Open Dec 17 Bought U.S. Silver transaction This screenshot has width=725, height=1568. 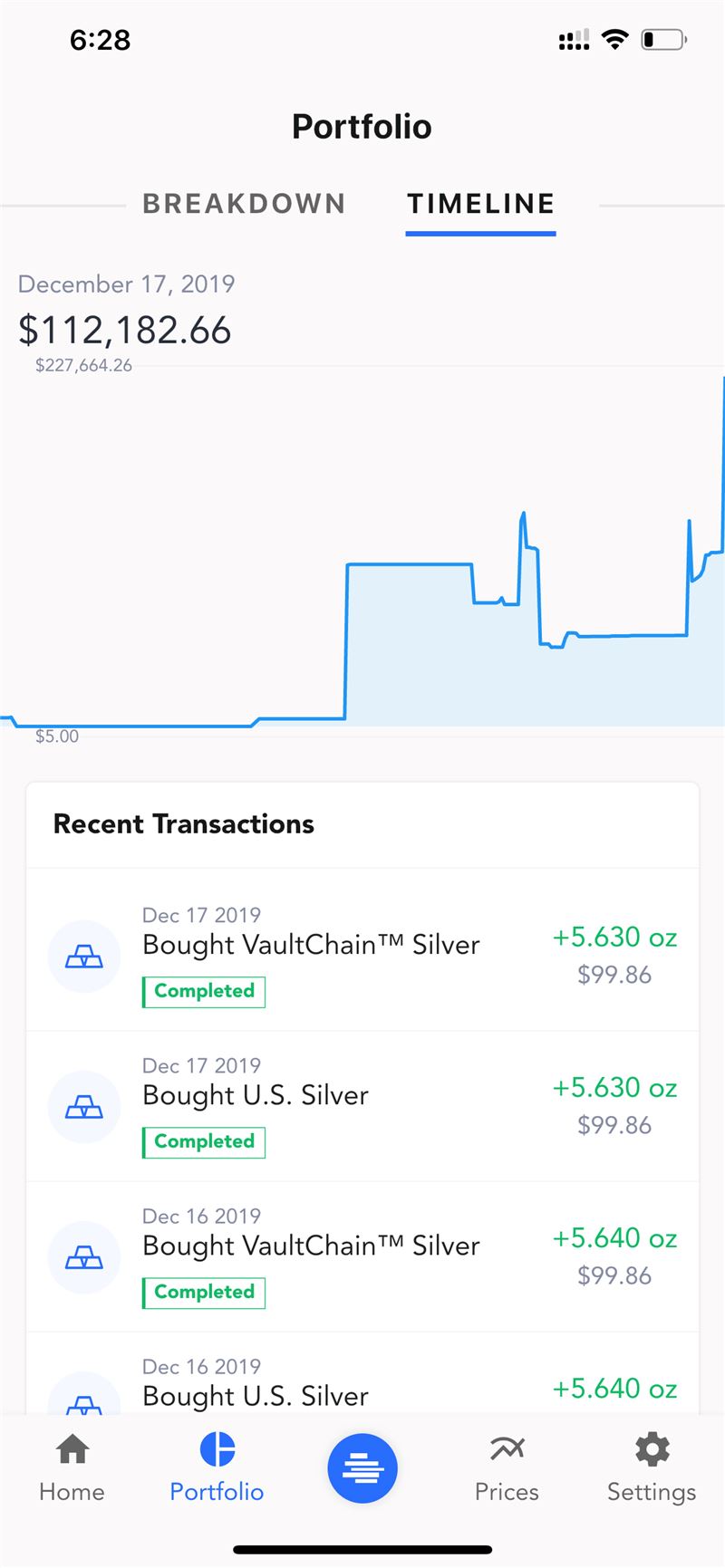tap(362, 1106)
